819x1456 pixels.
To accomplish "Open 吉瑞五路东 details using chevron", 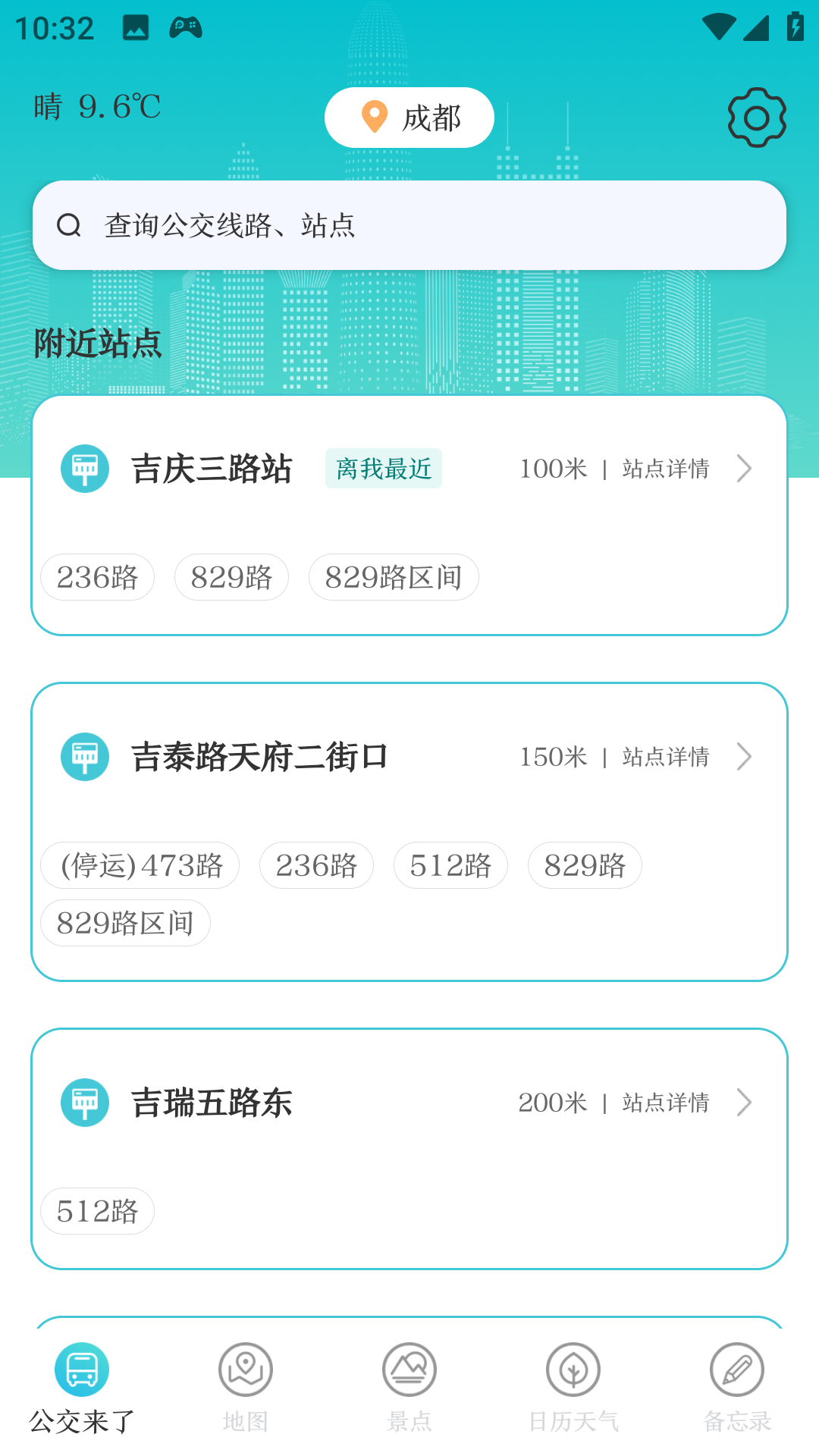I will click(x=745, y=1103).
